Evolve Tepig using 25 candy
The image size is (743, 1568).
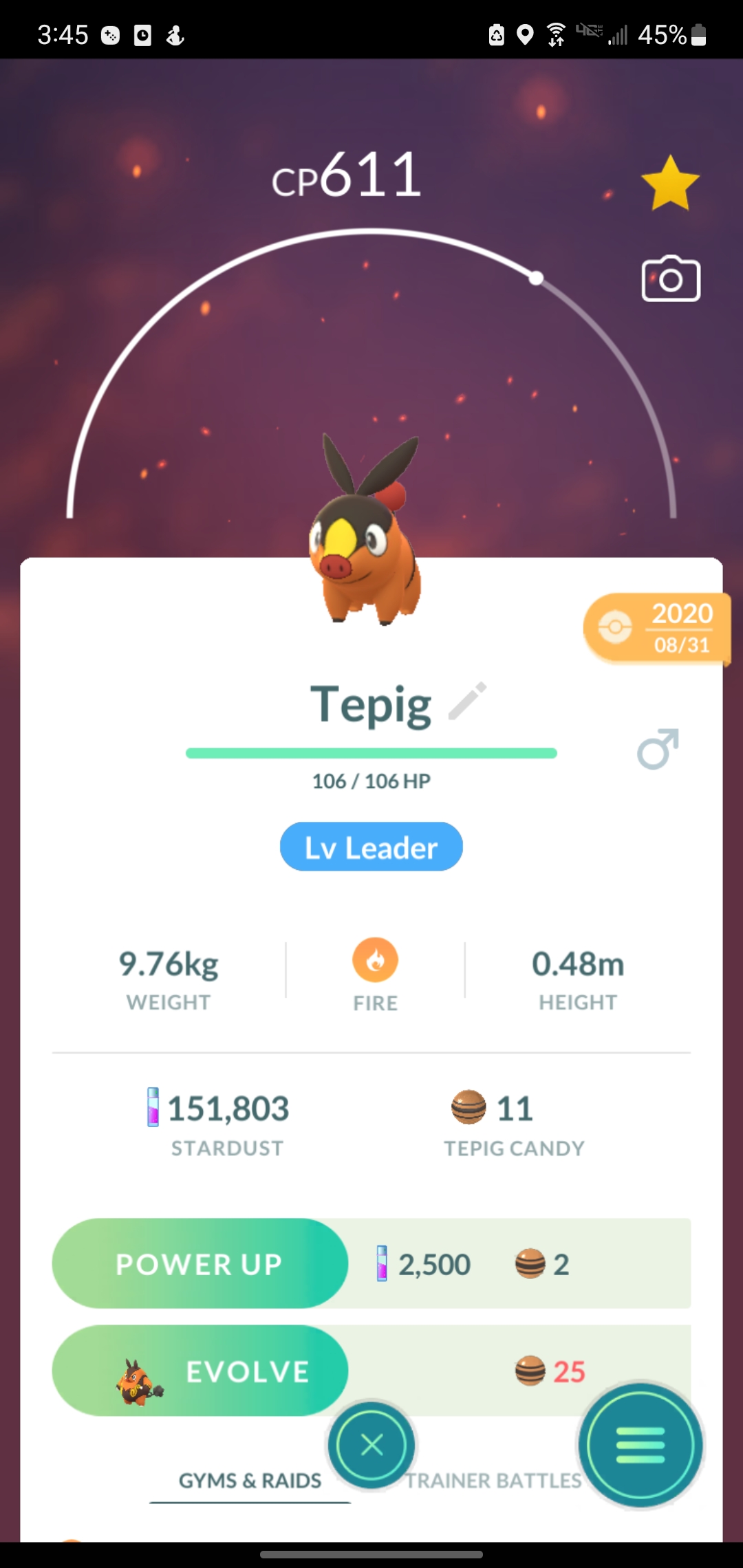(200, 1371)
